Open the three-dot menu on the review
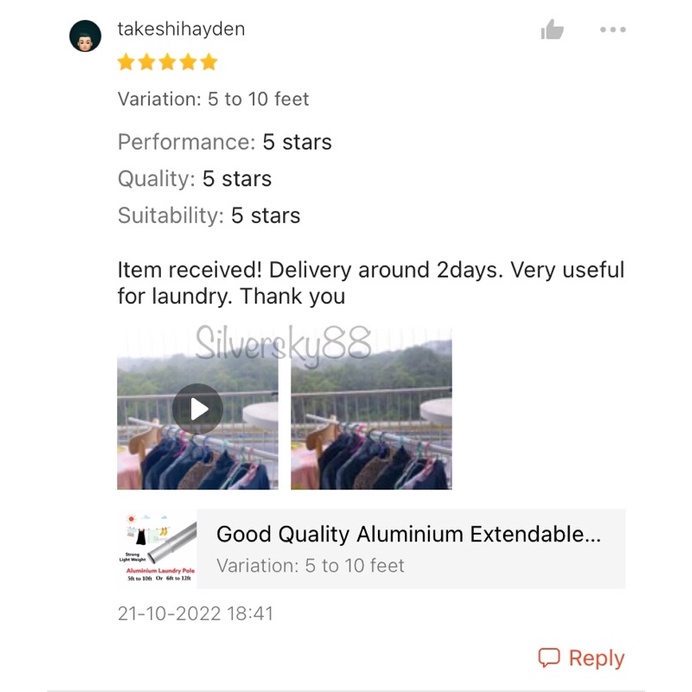Viewport: 692px width, 692px height. click(x=612, y=30)
